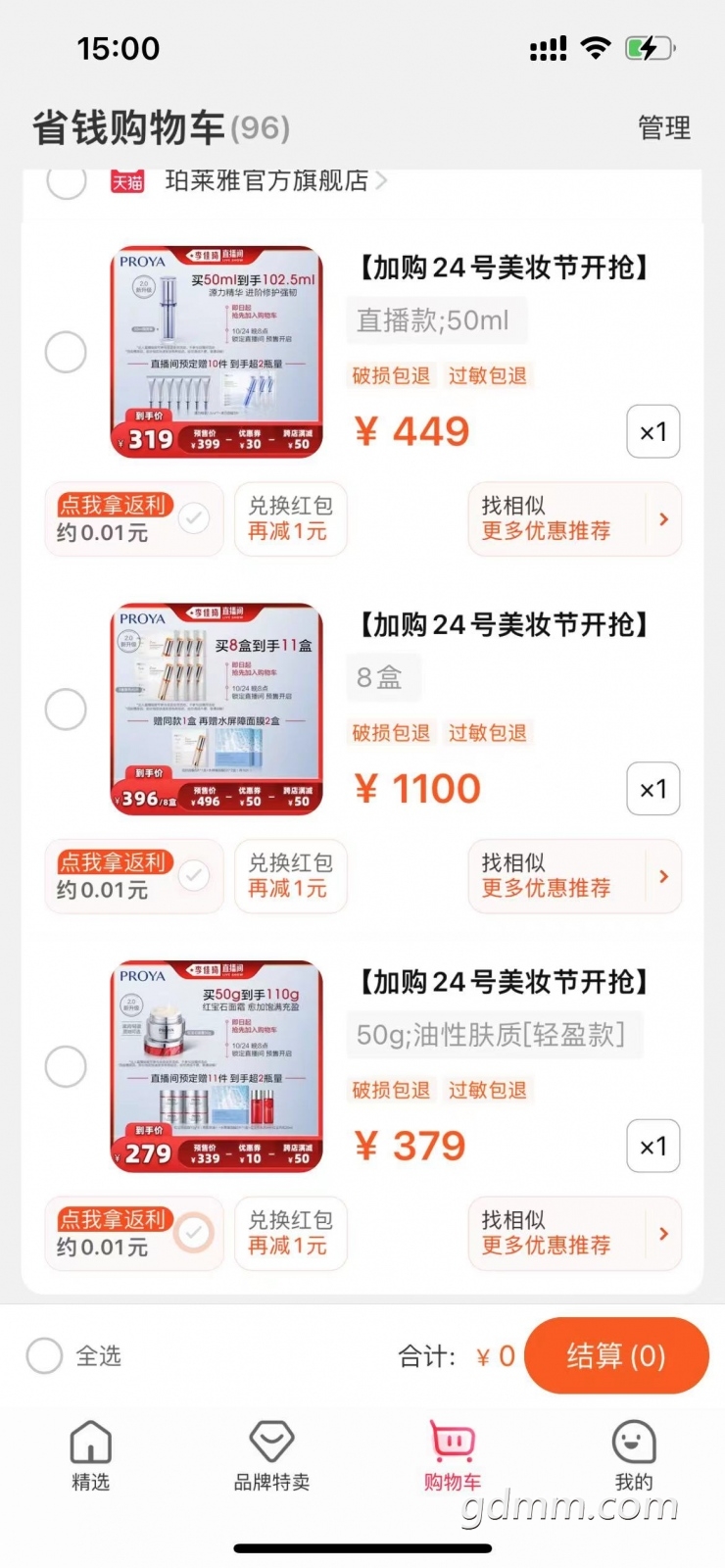Check 全选 to select everything
Viewport: 725px width, 1568px height.
(x=45, y=1356)
